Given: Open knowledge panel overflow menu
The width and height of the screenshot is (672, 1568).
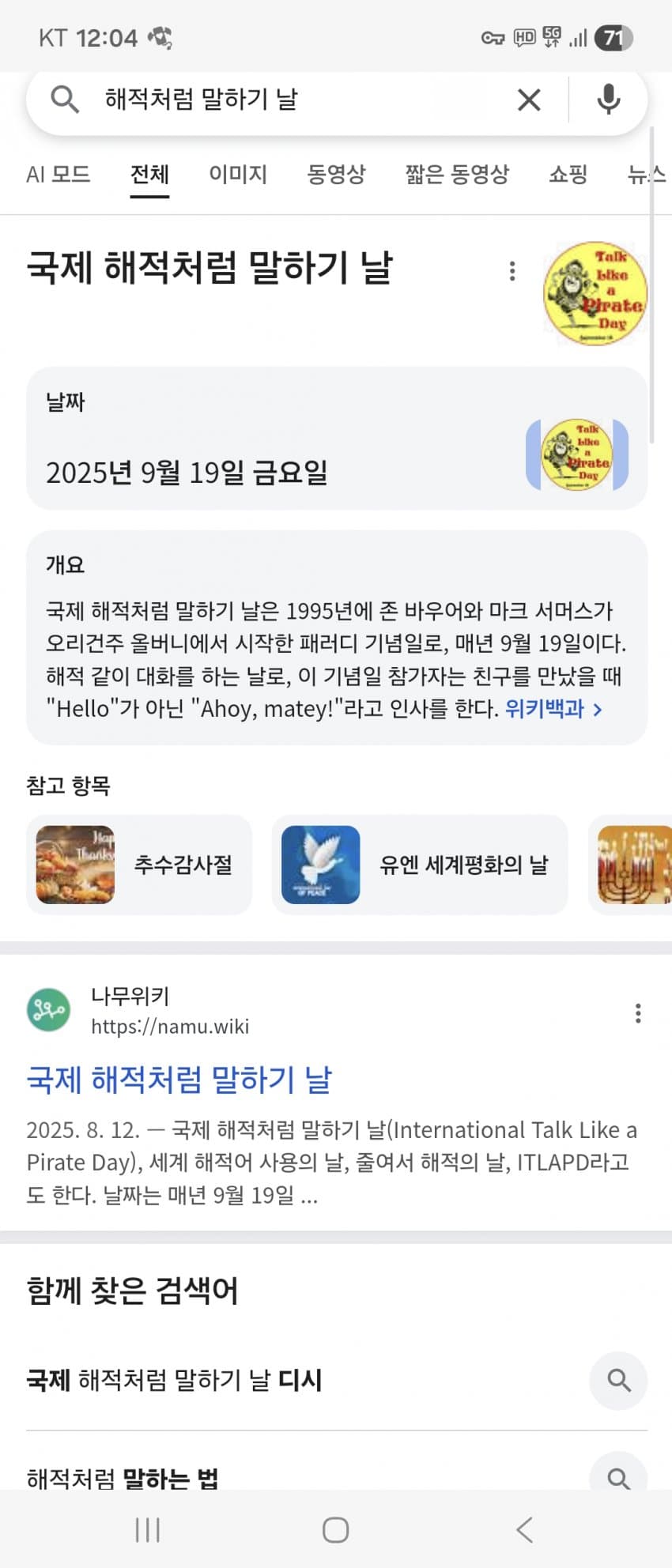Looking at the screenshot, I should (x=512, y=271).
